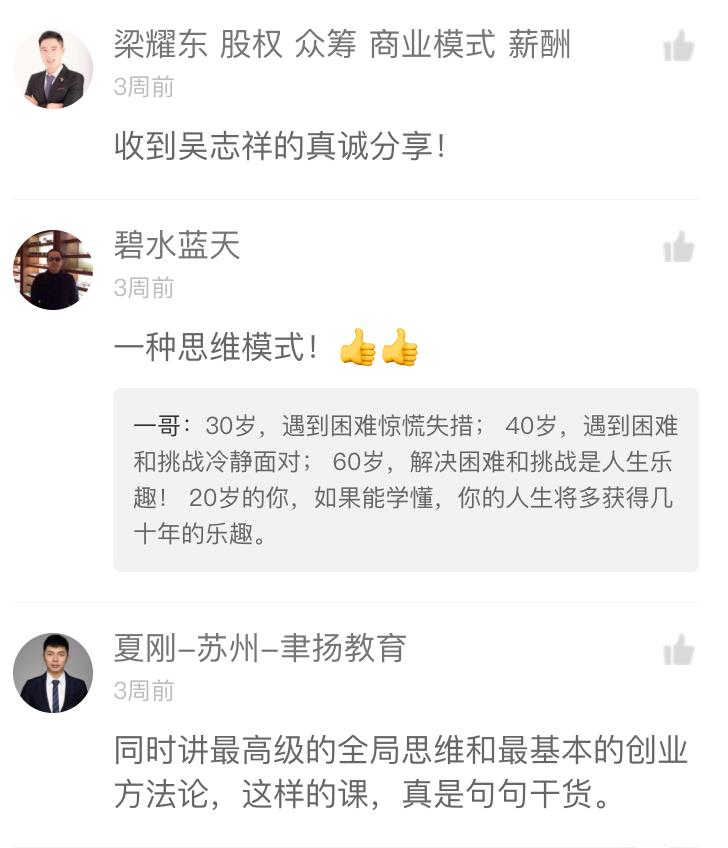
Task: Like 碧水蓝天's comment
Action: [x=679, y=247]
